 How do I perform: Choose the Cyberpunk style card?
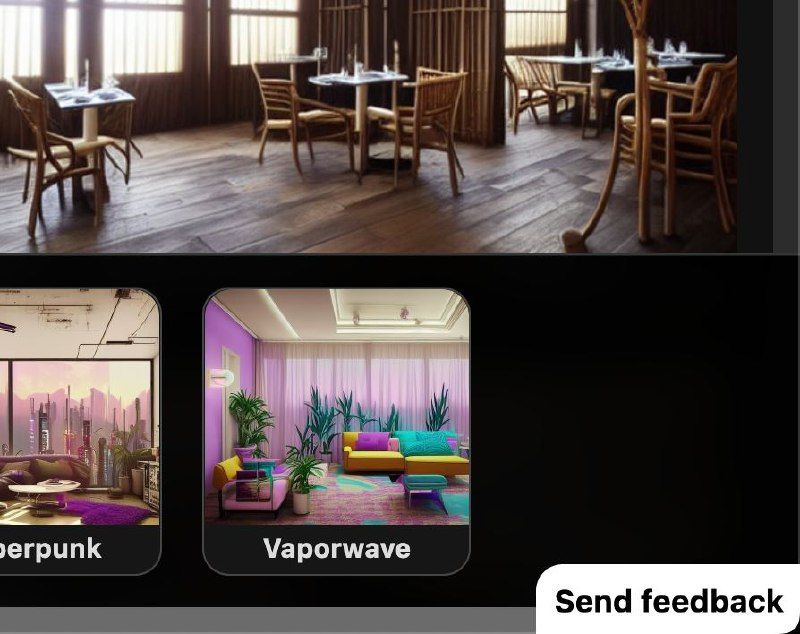78,430
